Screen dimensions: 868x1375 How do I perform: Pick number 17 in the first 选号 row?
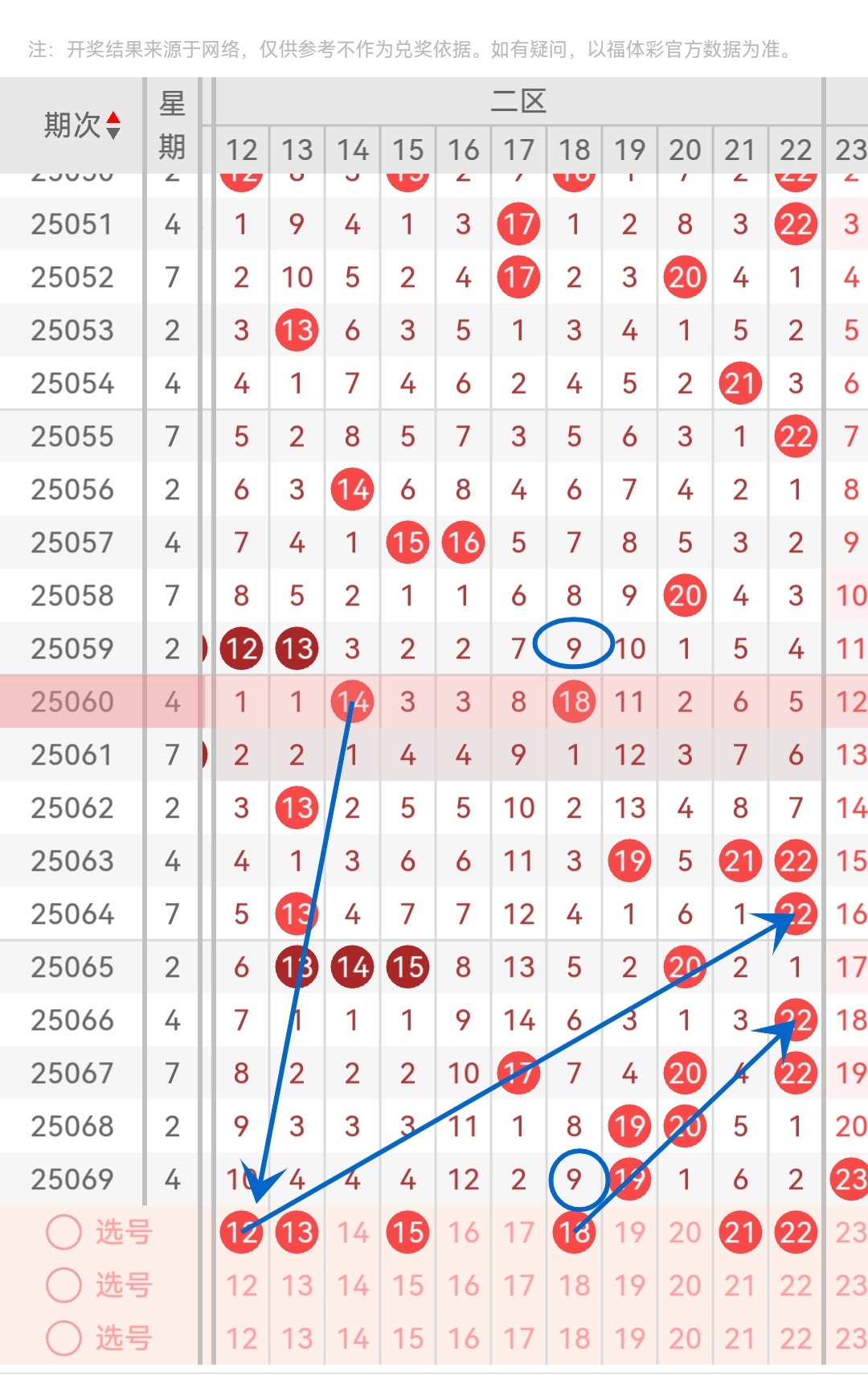click(x=518, y=1232)
